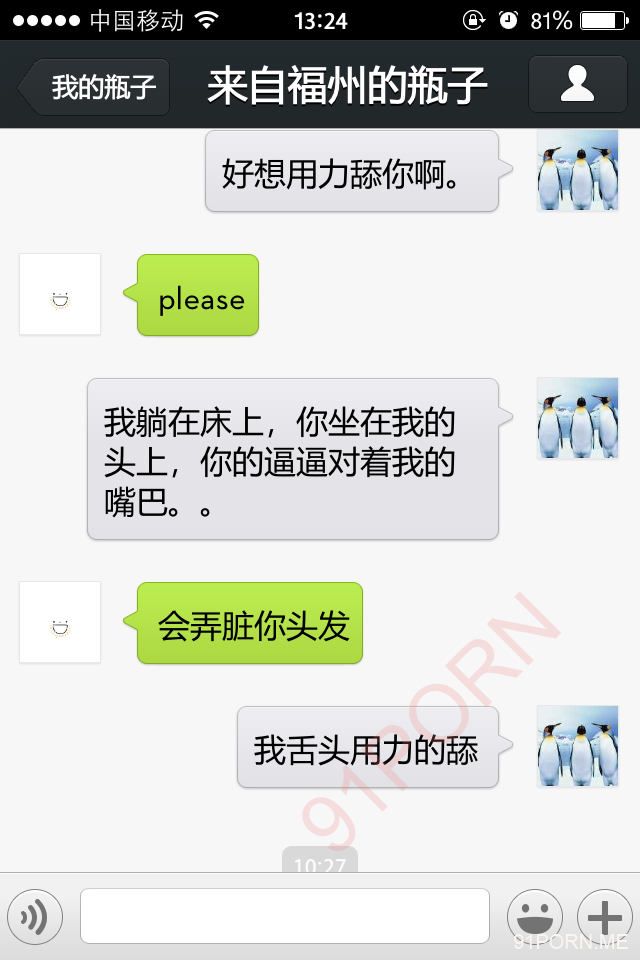Open the plus attachment menu

pos(605,916)
